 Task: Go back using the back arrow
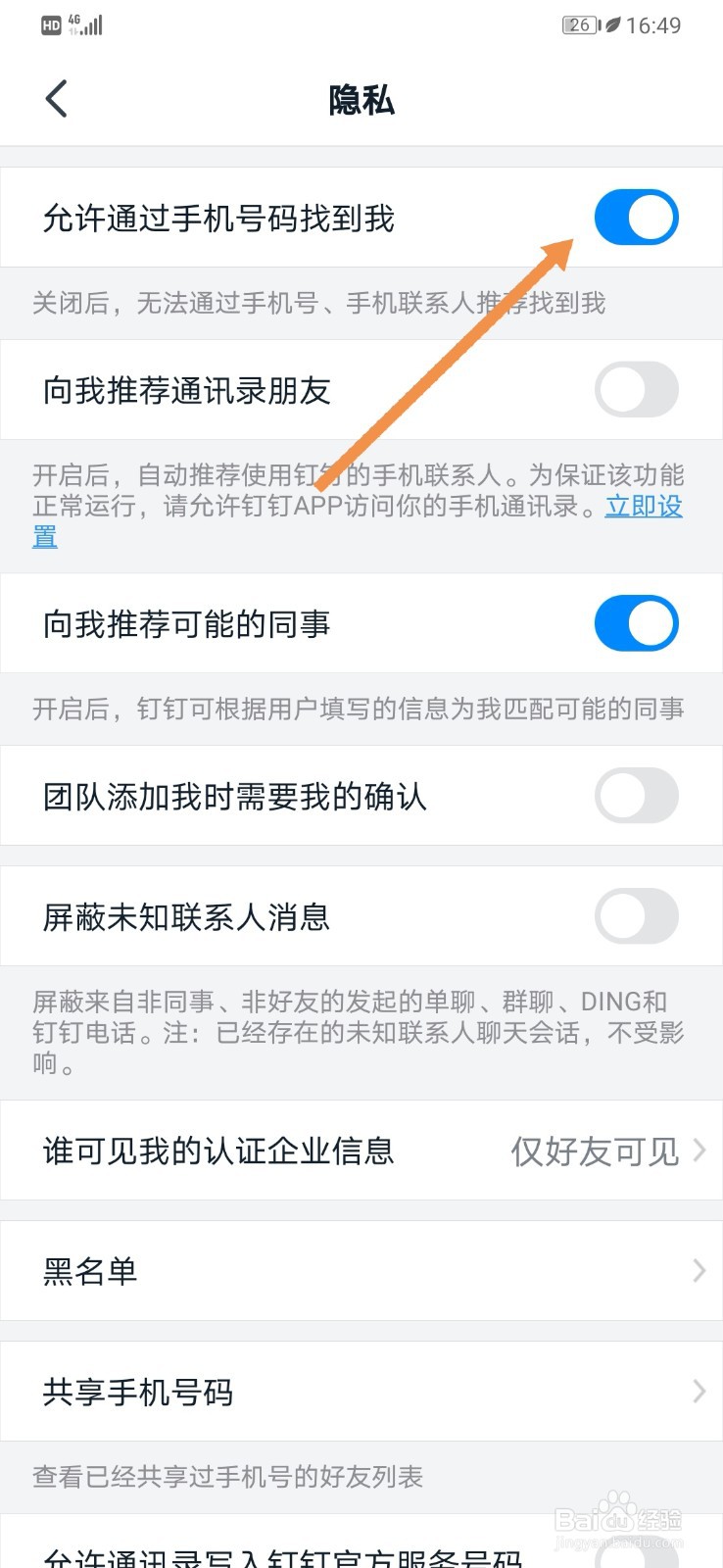click(x=56, y=98)
